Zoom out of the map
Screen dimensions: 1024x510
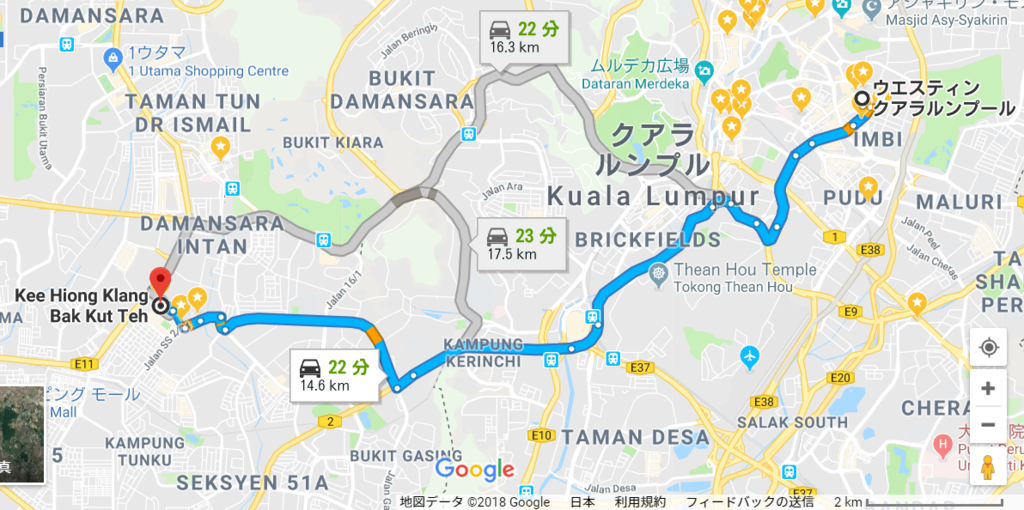coord(988,424)
